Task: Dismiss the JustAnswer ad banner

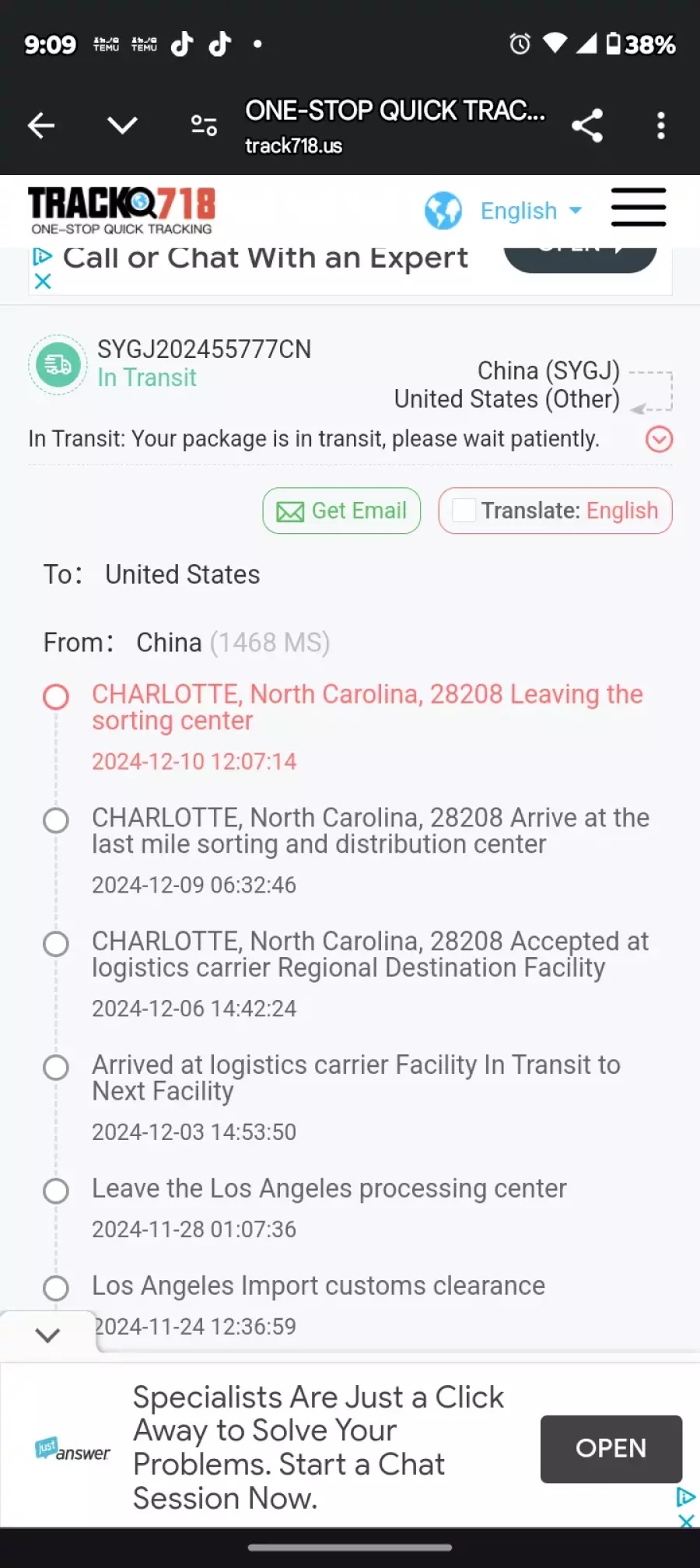Action: click(686, 1520)
